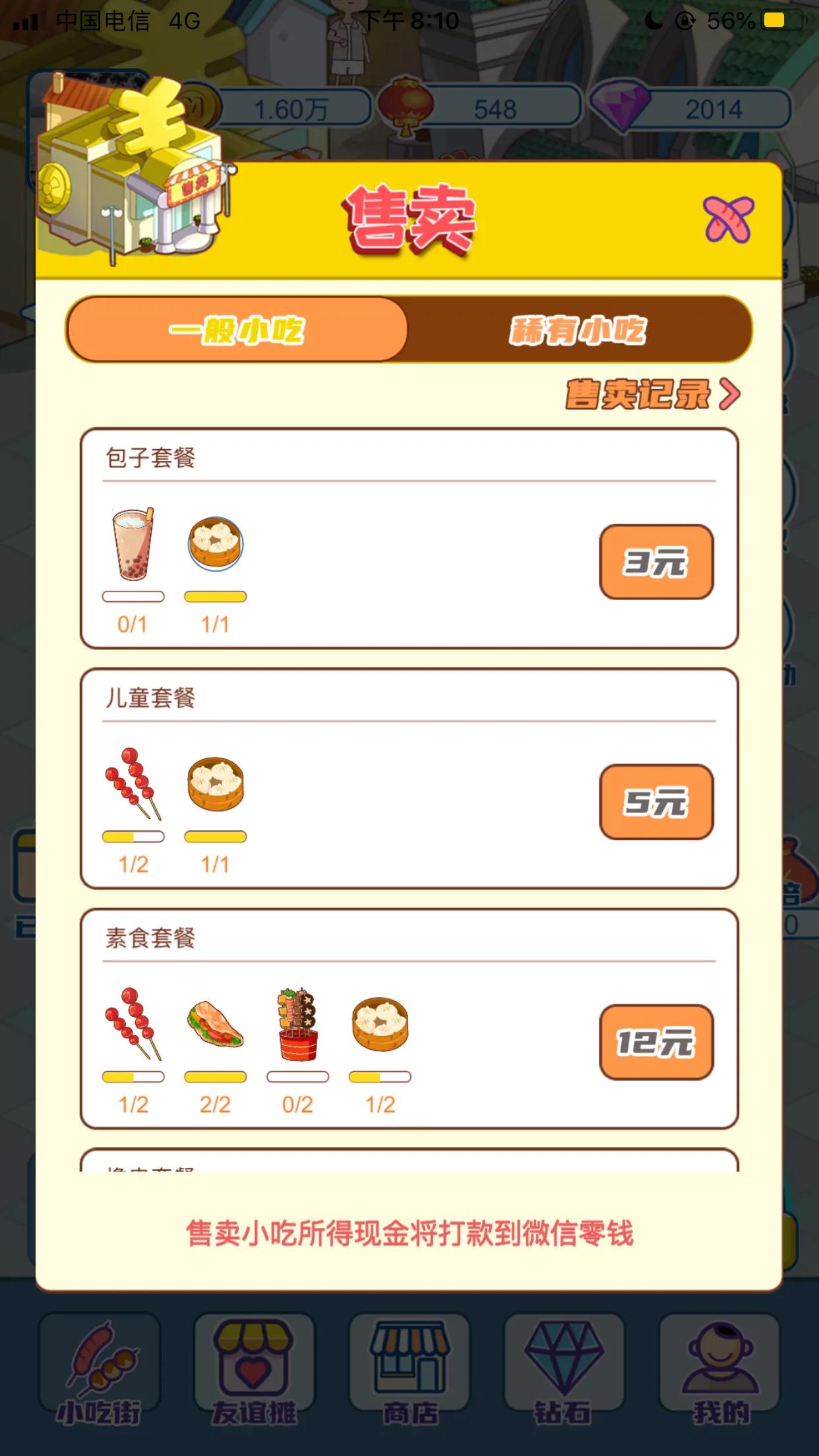Tap the bubble tea icon in 包子套餐
Screen dimensions: 819x1456
[132, 544]
